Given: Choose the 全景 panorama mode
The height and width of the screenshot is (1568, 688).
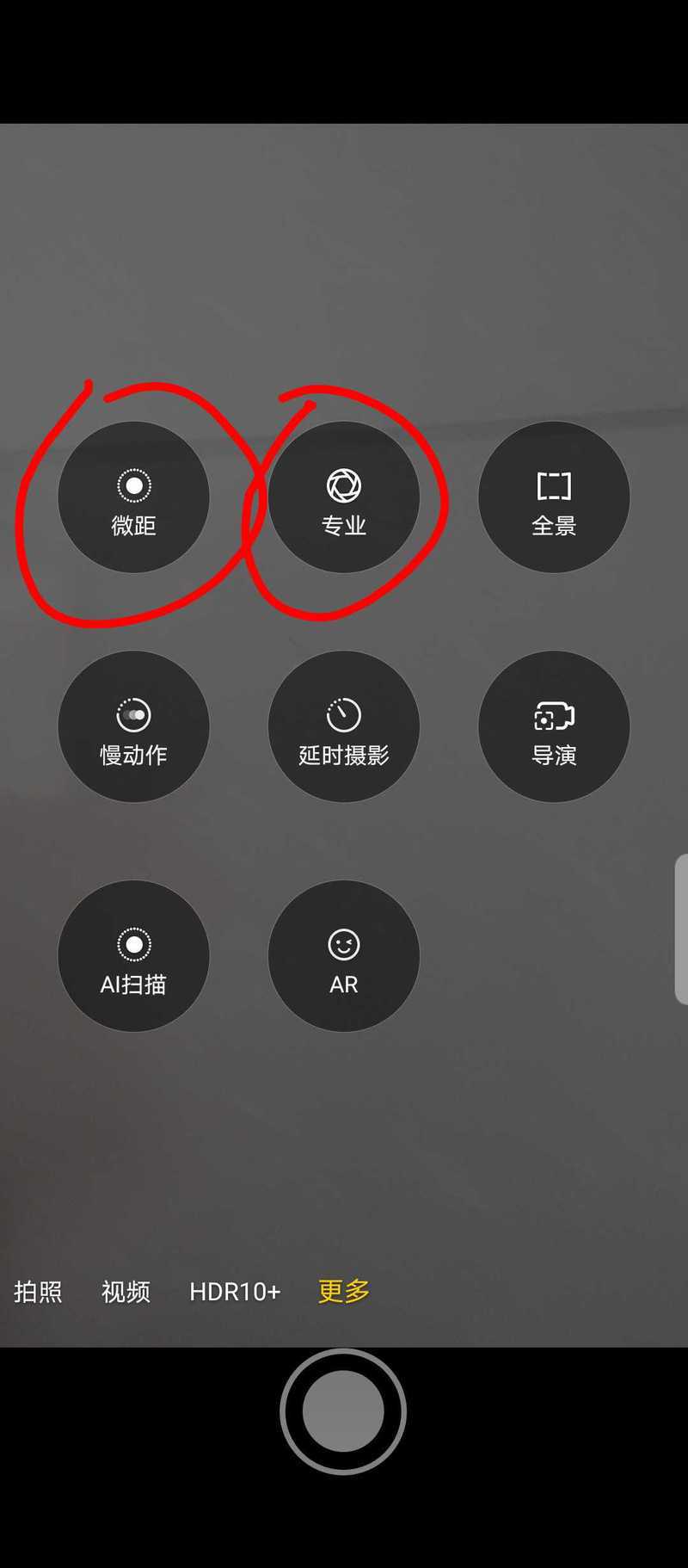Looking at the screenshot, I should coord(554,497).
